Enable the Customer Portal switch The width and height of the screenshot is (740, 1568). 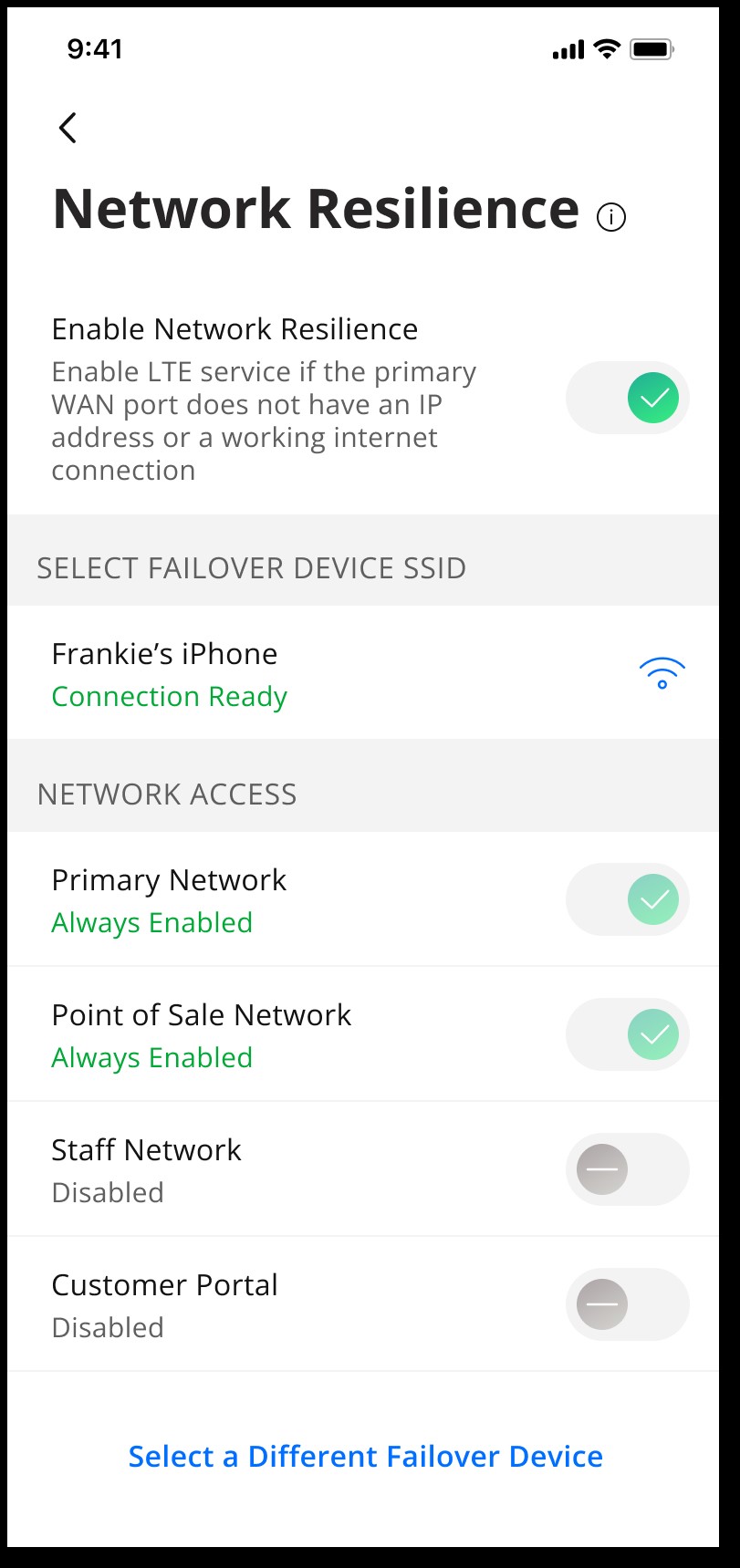point(628,1304)
